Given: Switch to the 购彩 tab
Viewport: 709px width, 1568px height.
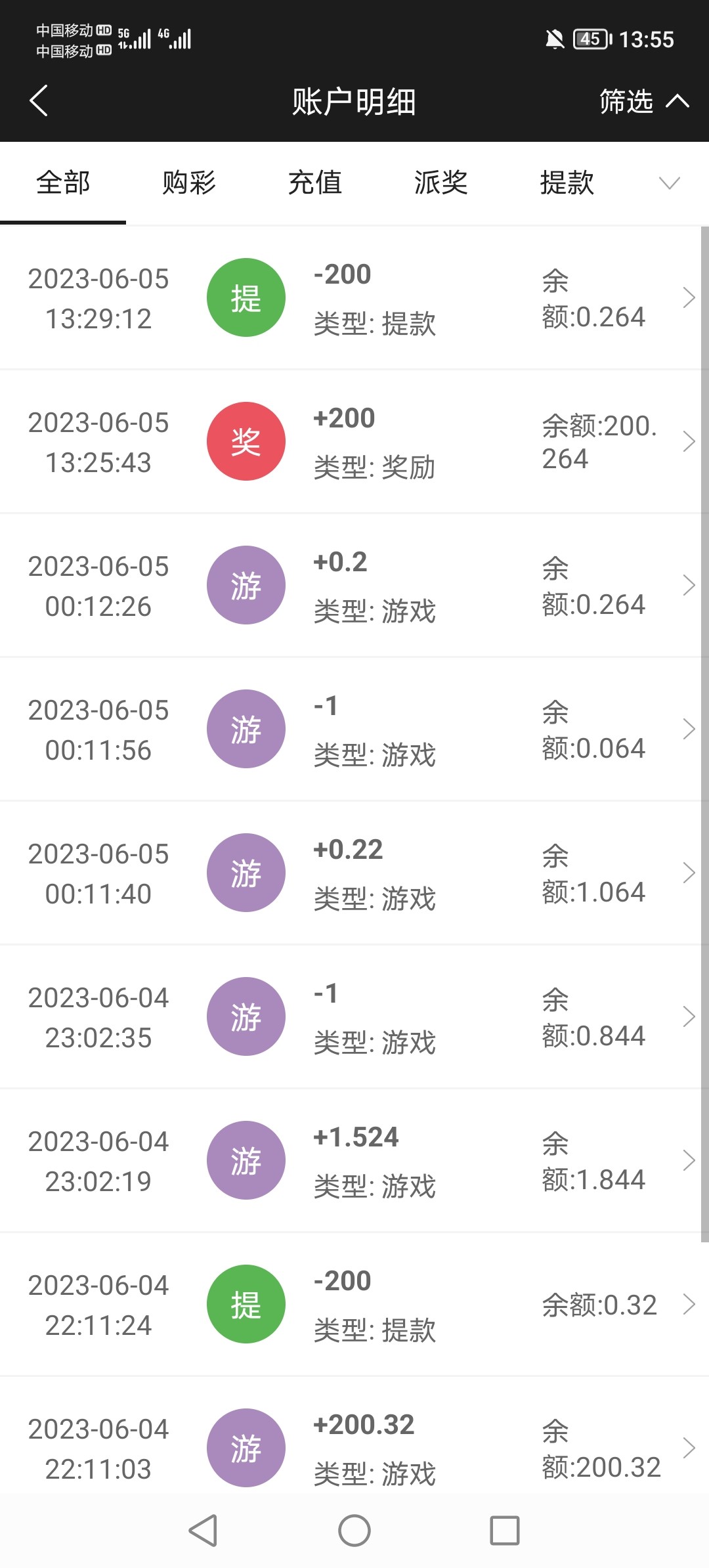Looking at the screenshot, I should pos(189,183).
